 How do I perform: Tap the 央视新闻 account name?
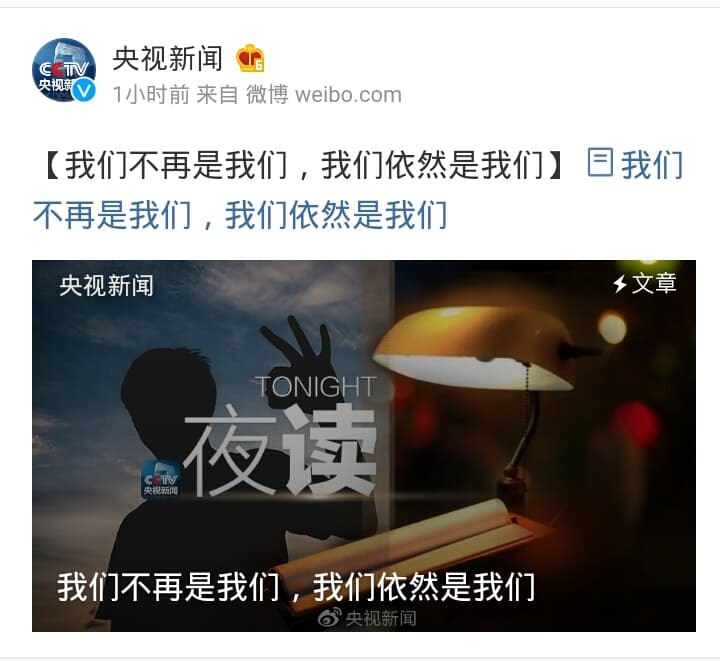(x=167, y=58)
